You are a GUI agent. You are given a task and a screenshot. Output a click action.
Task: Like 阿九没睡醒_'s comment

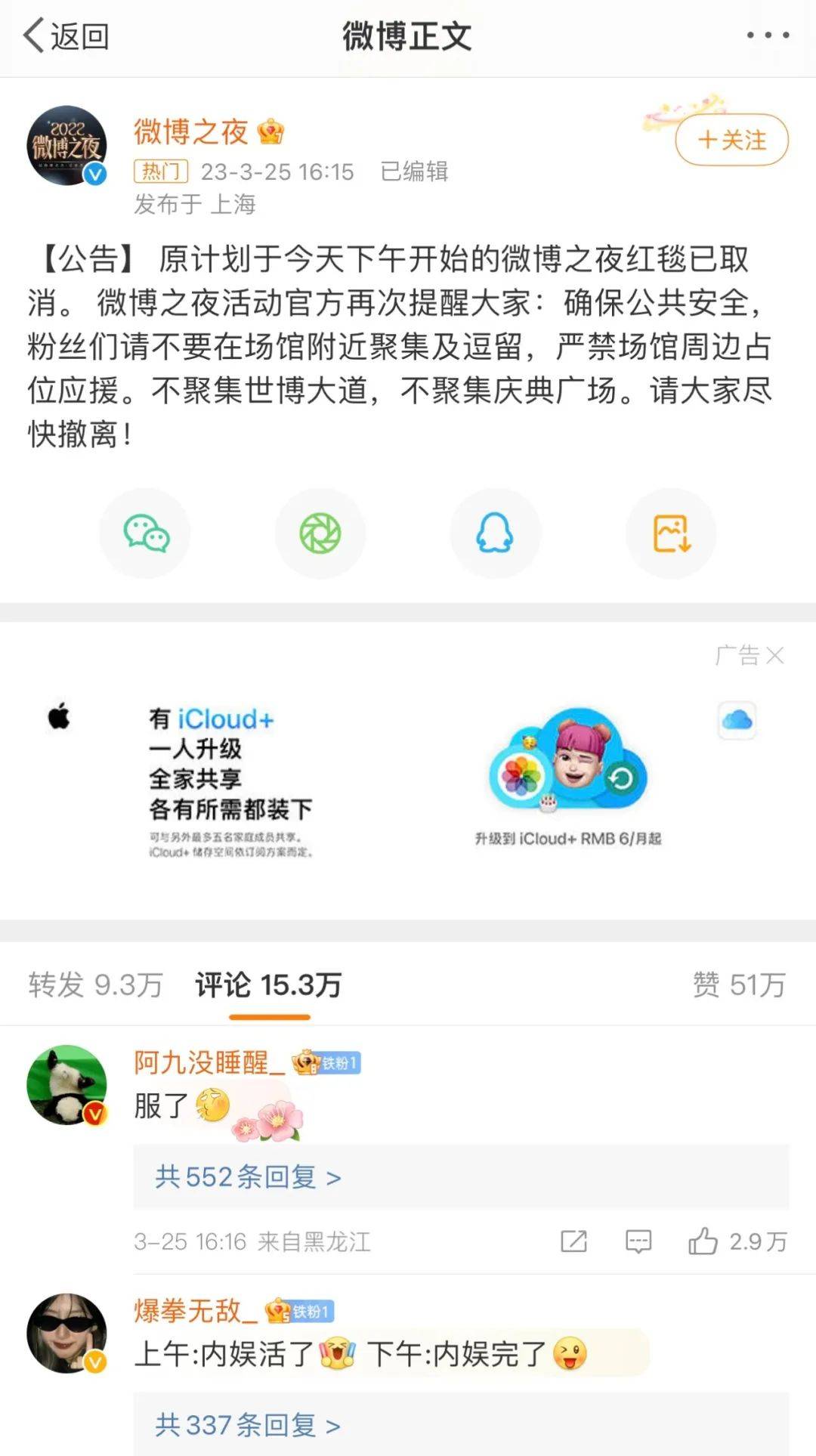click(703, 1241)
